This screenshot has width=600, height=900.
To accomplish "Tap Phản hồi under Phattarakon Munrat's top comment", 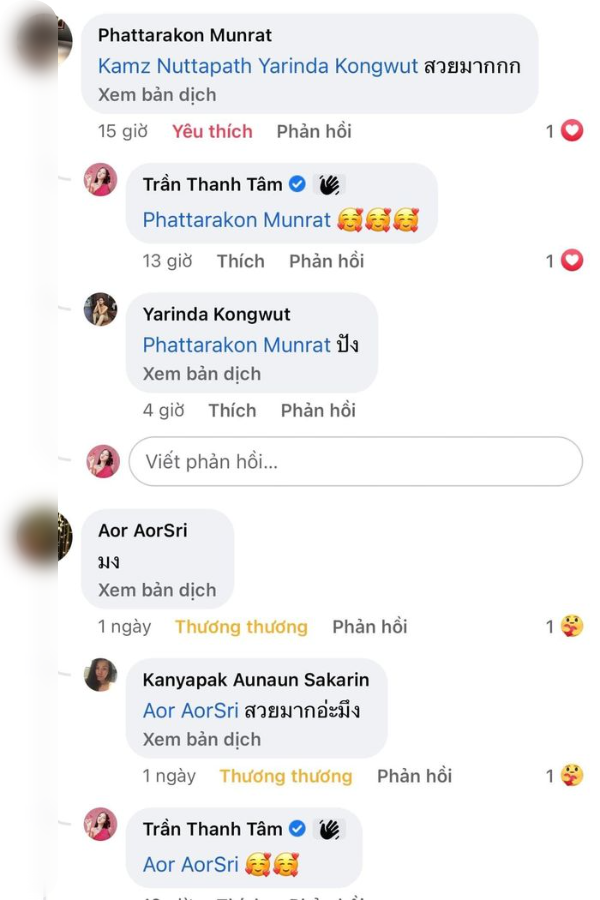I will pos(314,131).
